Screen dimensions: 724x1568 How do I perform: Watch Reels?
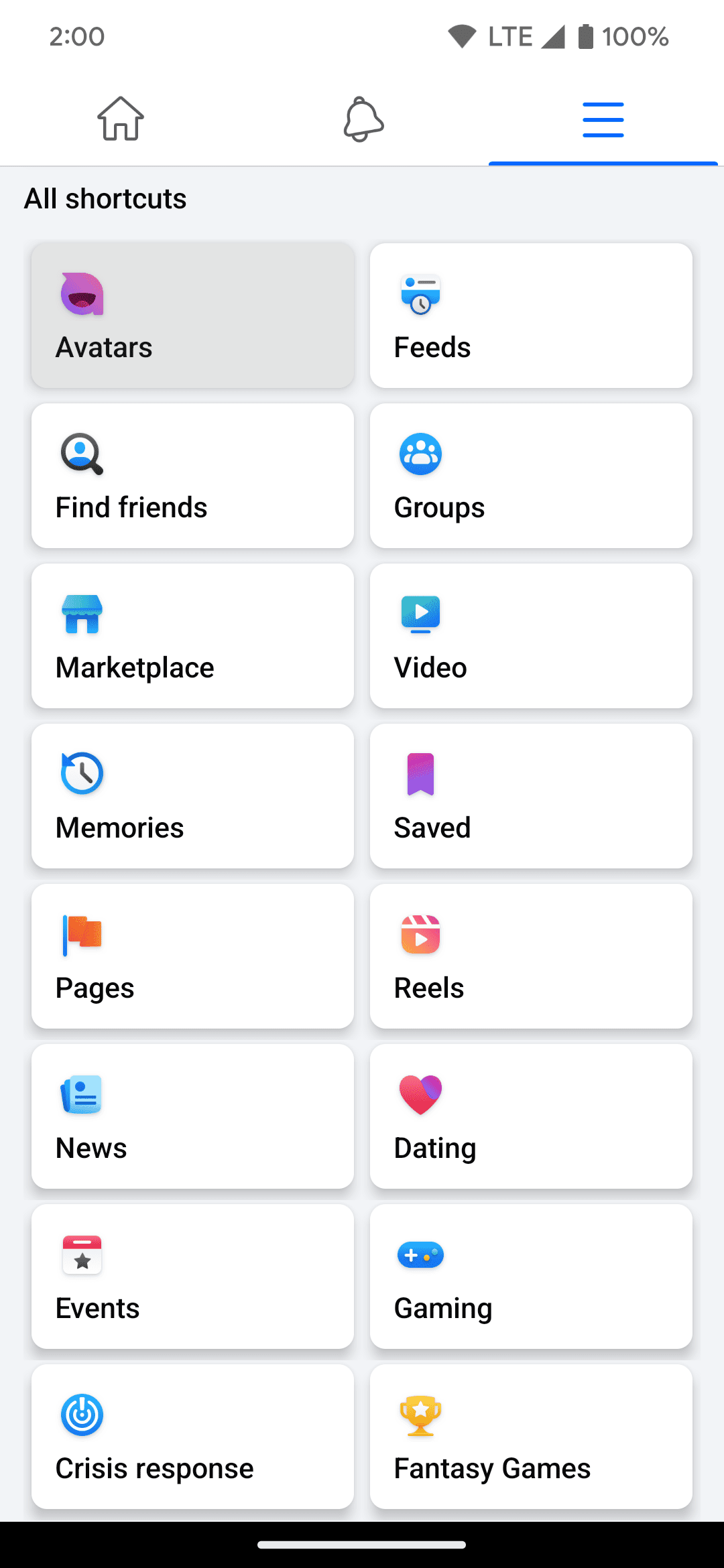(531, 956)
